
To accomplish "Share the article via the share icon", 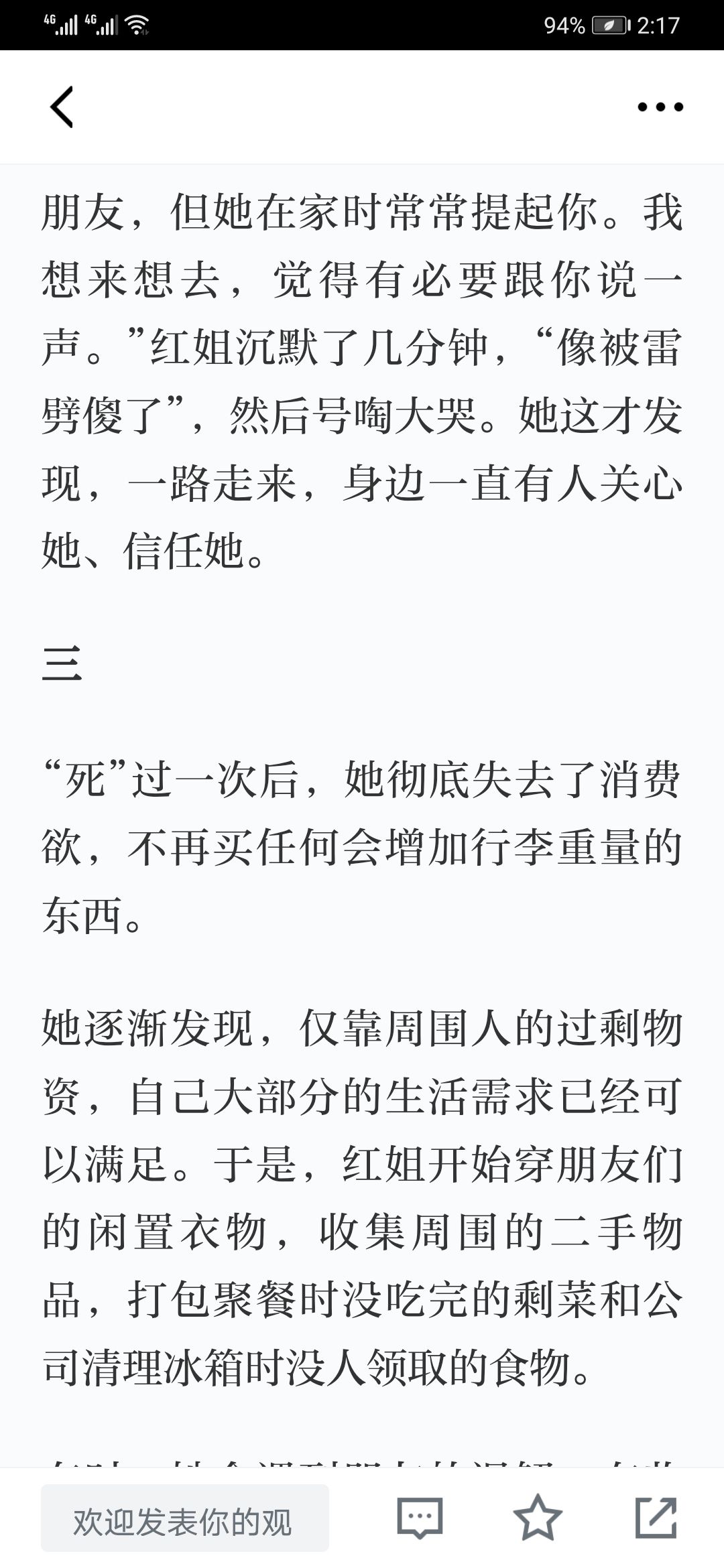I will (x=656, y=1518).
